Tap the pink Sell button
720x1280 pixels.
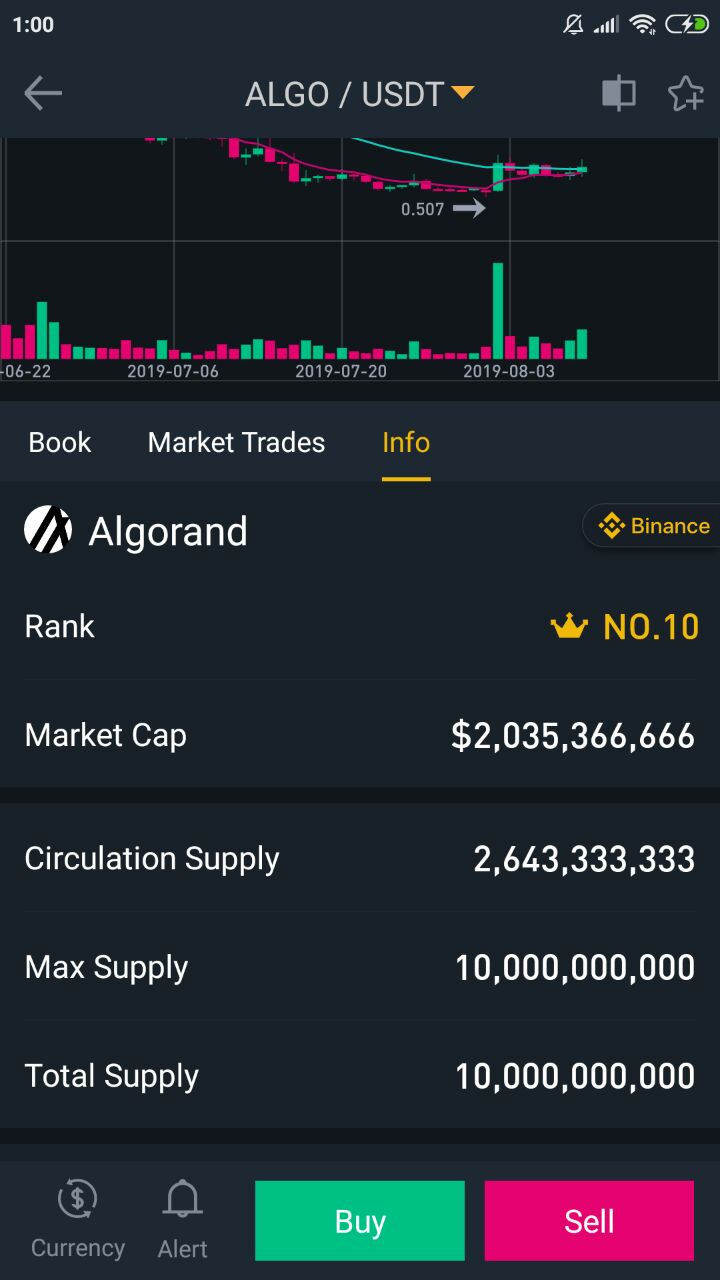tap(589, 1221)
